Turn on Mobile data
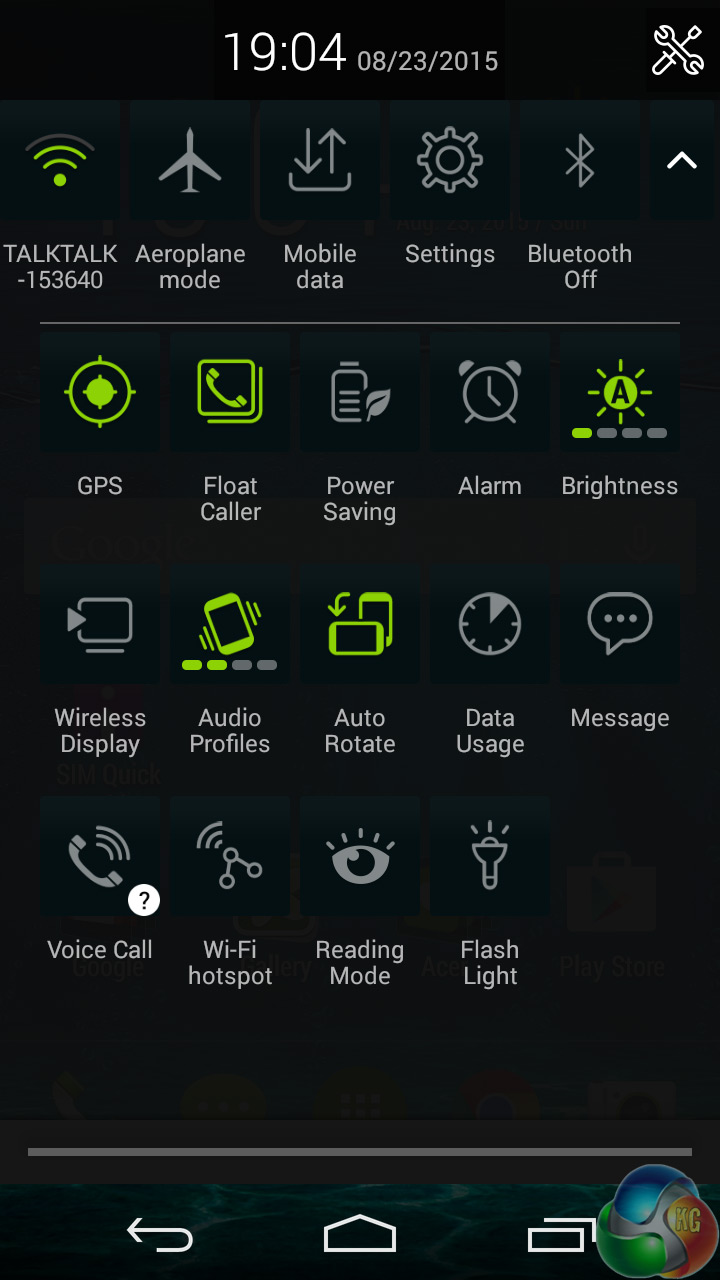Screen dimensions: 720x1280 pyautogui.click(x=320, y=163)
